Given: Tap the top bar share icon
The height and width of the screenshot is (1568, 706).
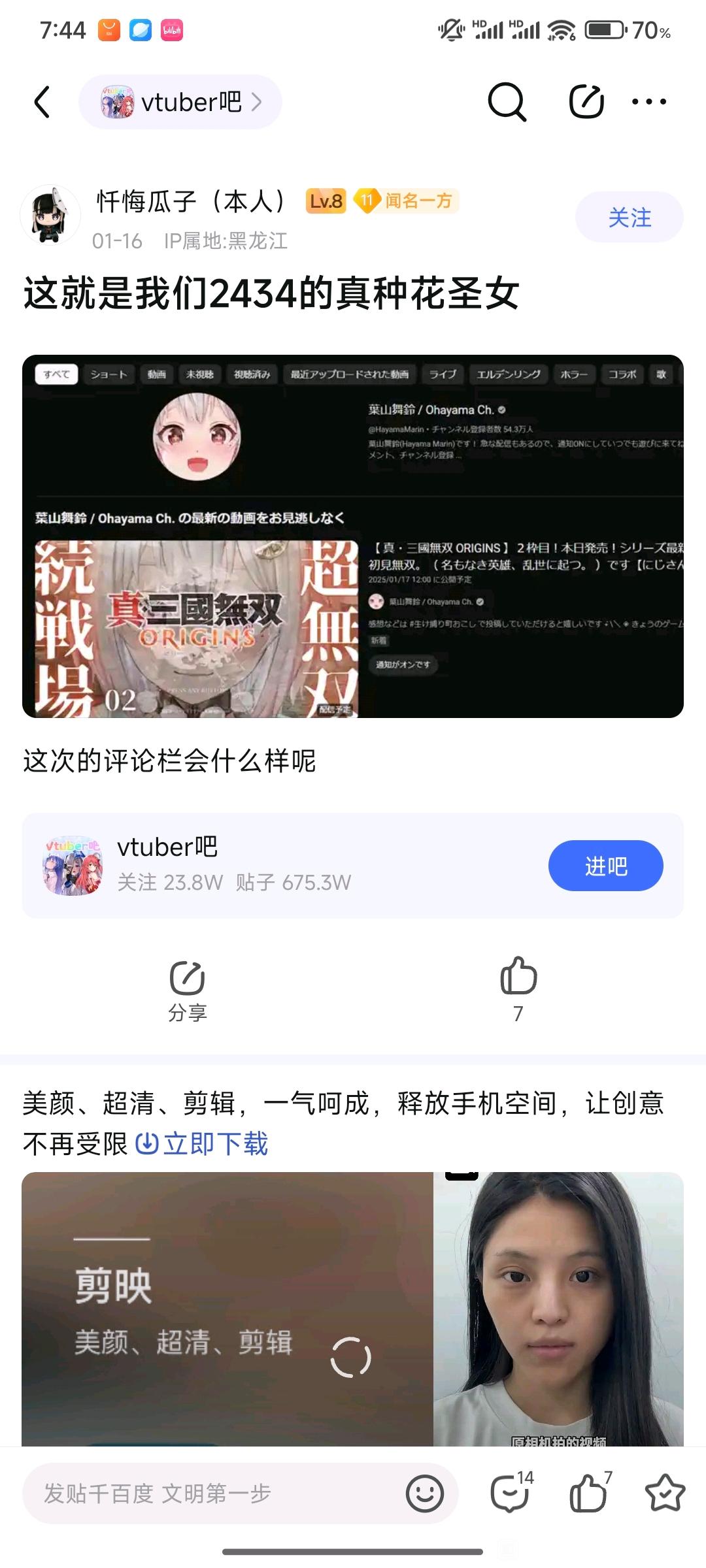Looking at the screenshot, I should tap(586, 102).
